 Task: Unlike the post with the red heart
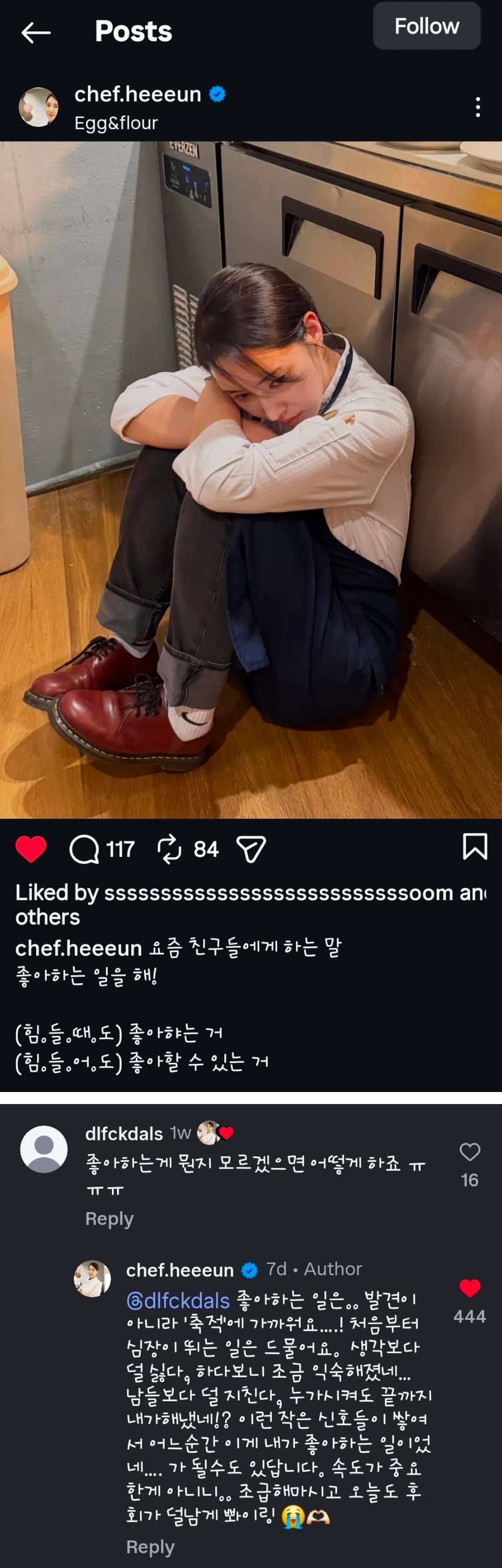31,849
